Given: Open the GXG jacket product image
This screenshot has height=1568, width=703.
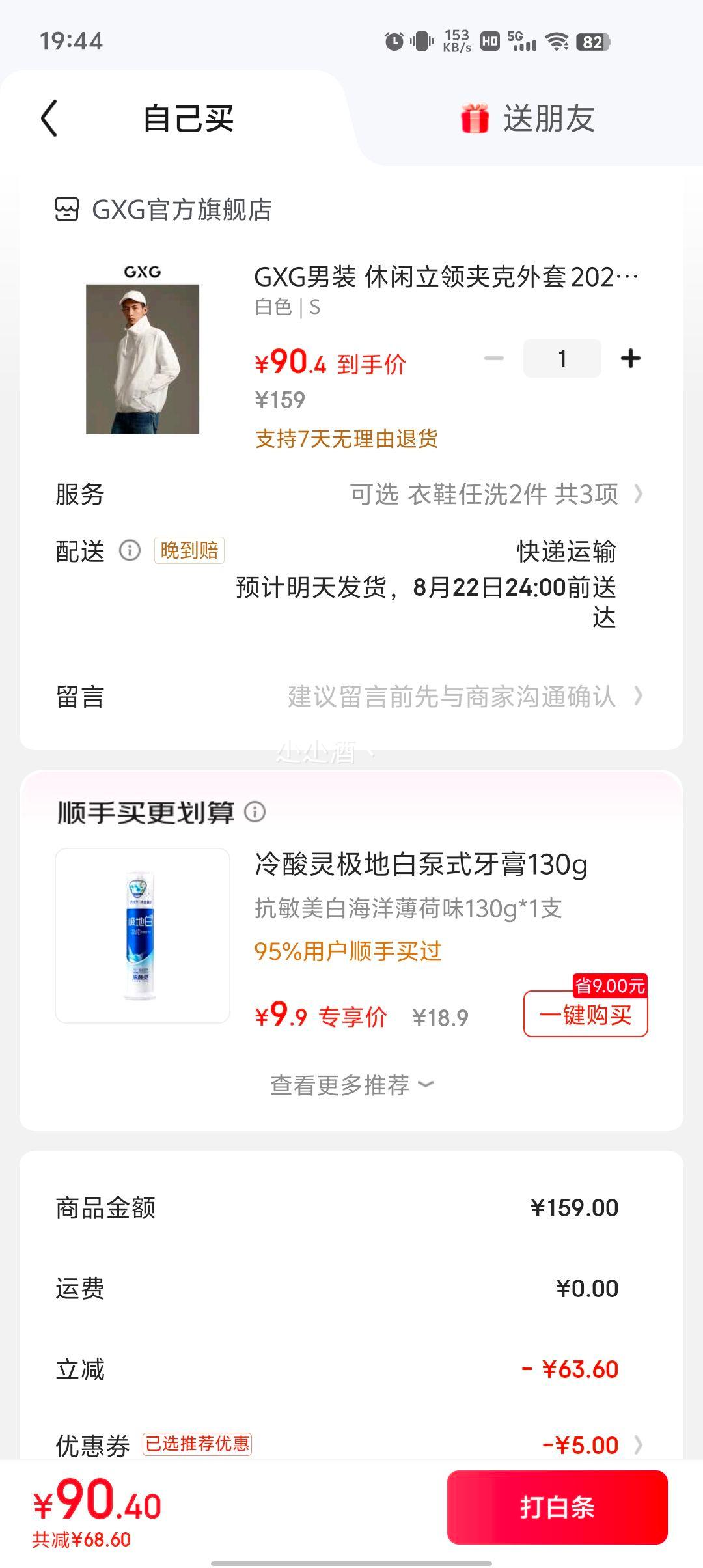Looking at the screenshot, I should (x=143, y=349).
